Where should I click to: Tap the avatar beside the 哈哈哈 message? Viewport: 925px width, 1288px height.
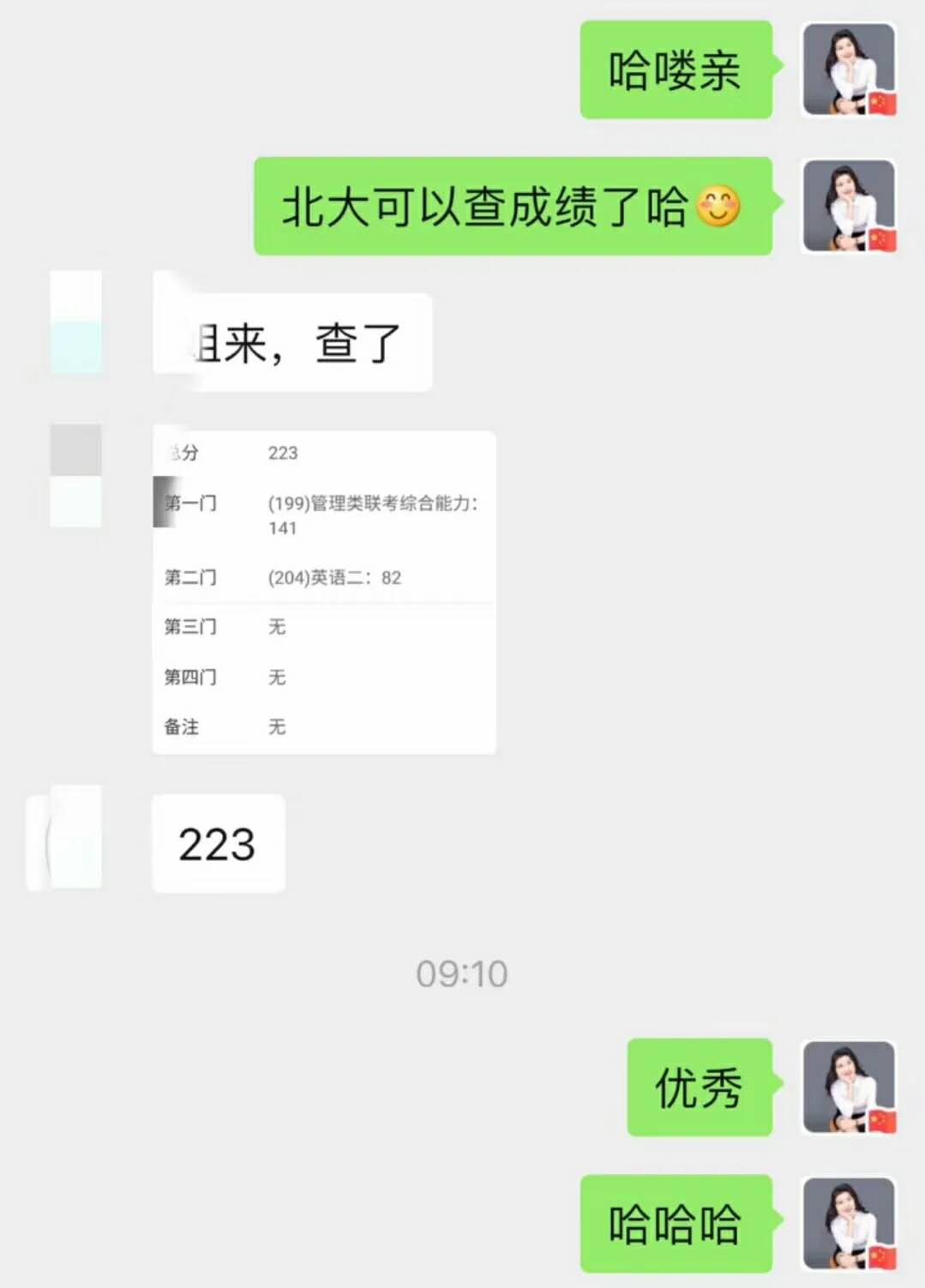point(848,1223)
